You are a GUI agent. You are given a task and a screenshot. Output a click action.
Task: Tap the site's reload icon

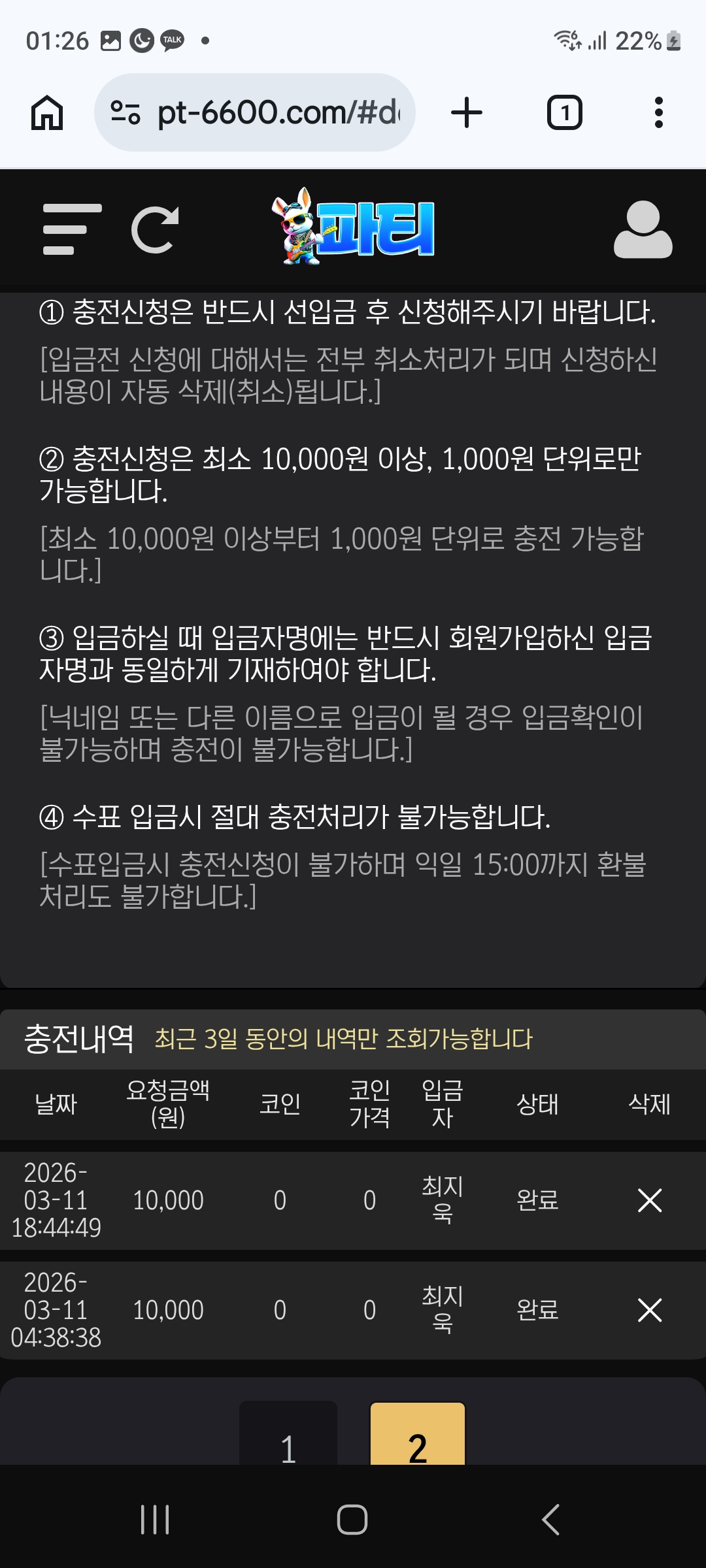pyautogui.click(x=155, y=229)
